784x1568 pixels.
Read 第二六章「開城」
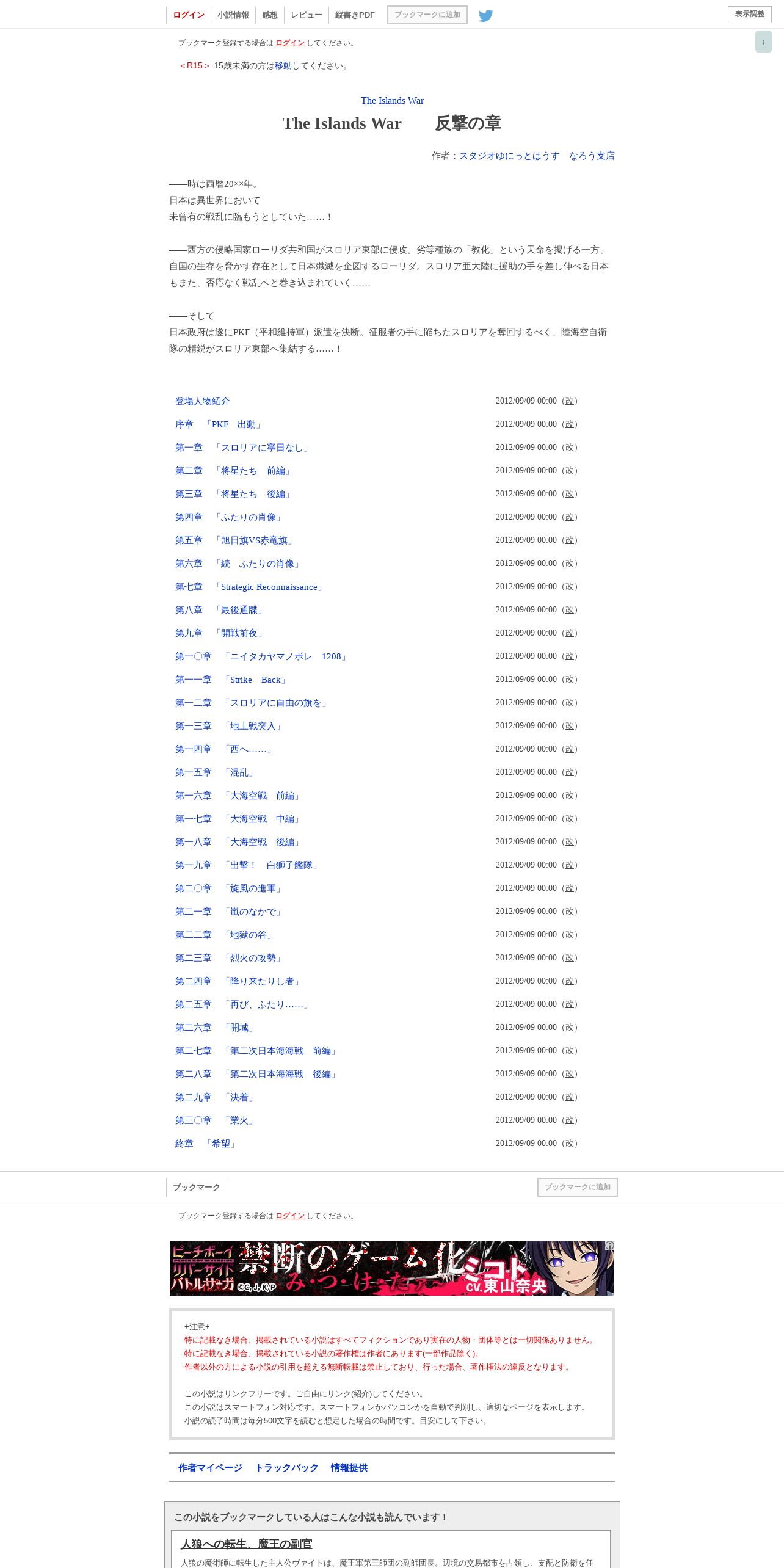tap(215, 1028)
